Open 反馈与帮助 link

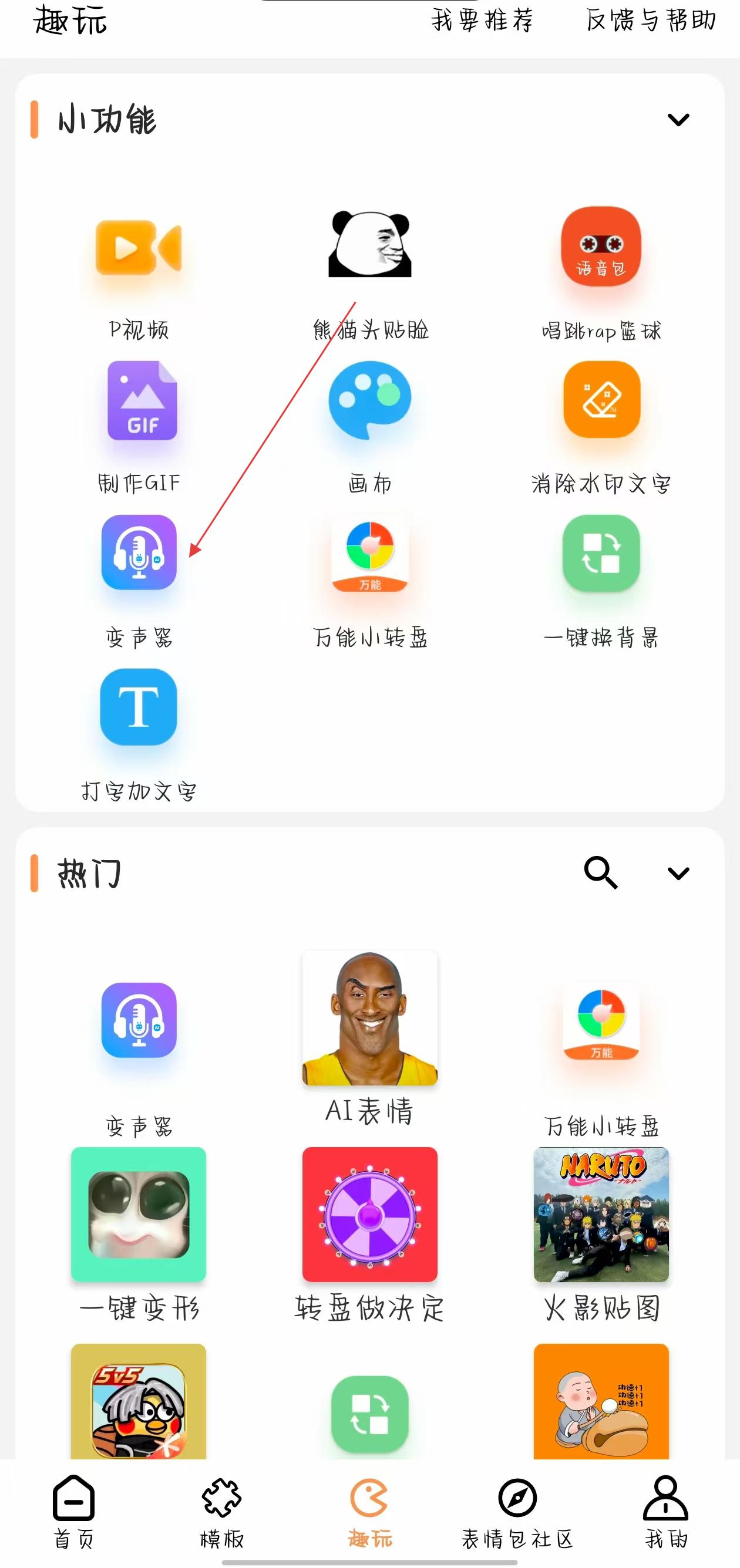(650, 21)
